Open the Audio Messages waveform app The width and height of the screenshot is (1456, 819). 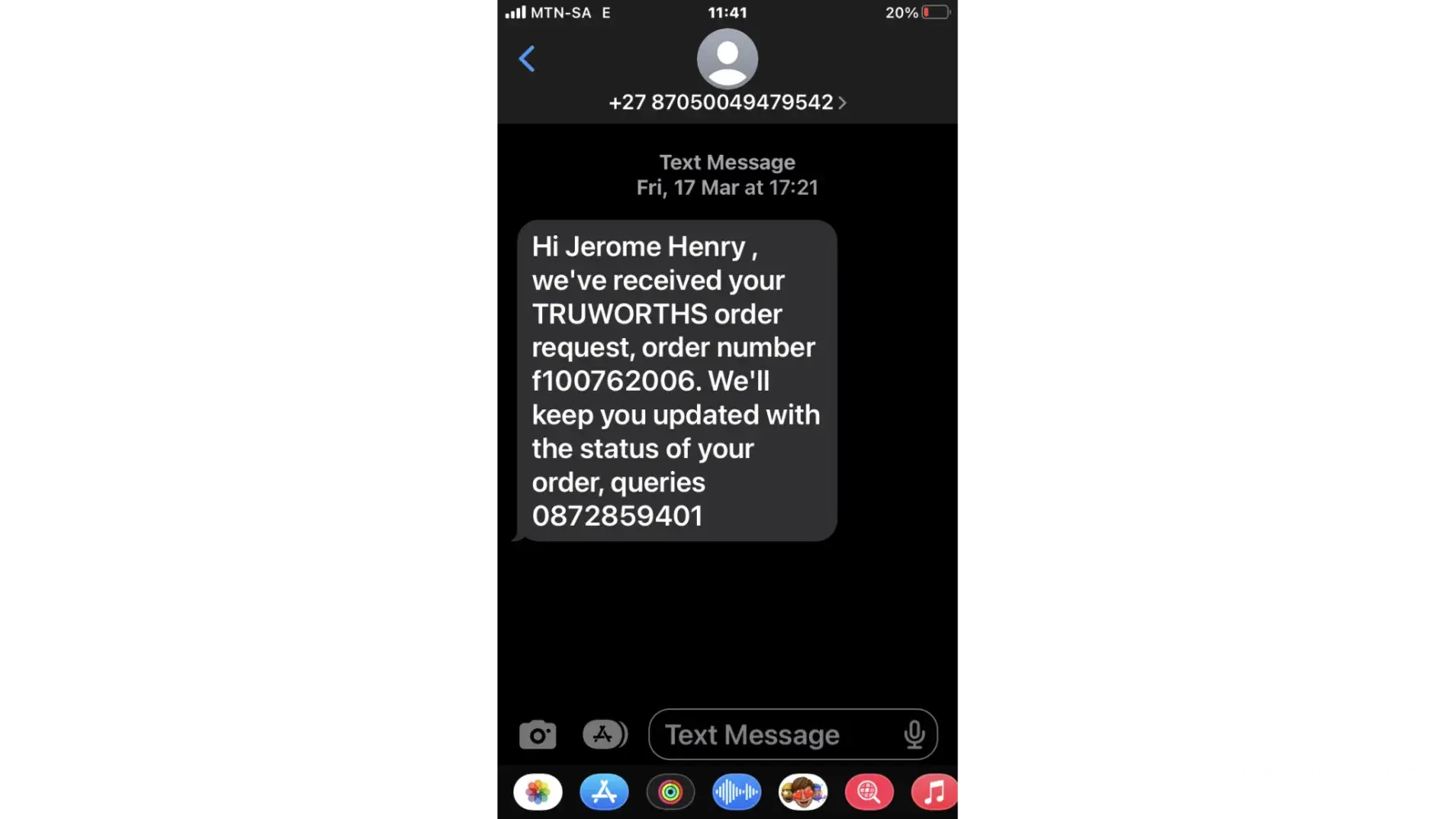coord(736,792)
